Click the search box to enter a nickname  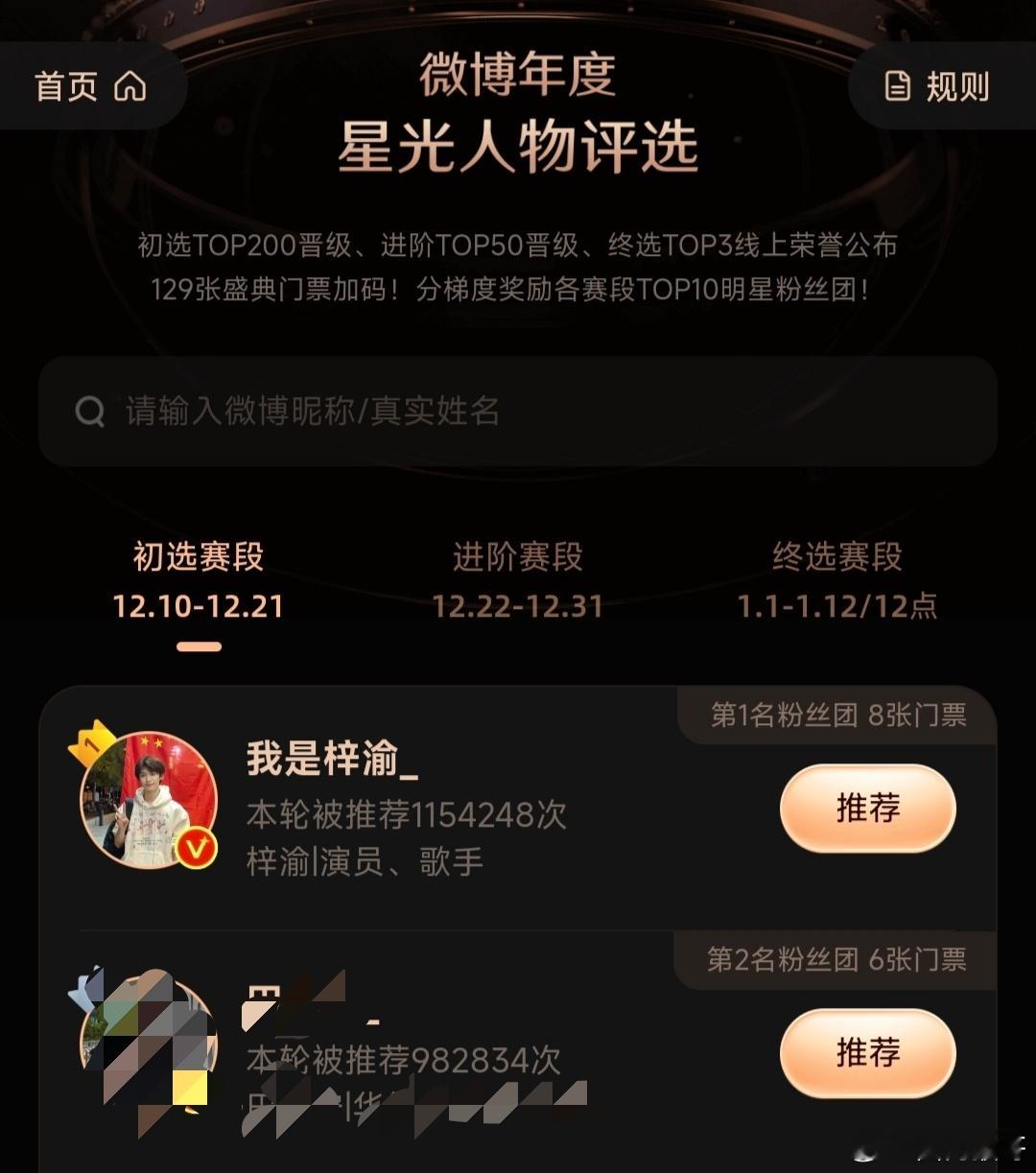pyautogui.click(x=518, y=412)
